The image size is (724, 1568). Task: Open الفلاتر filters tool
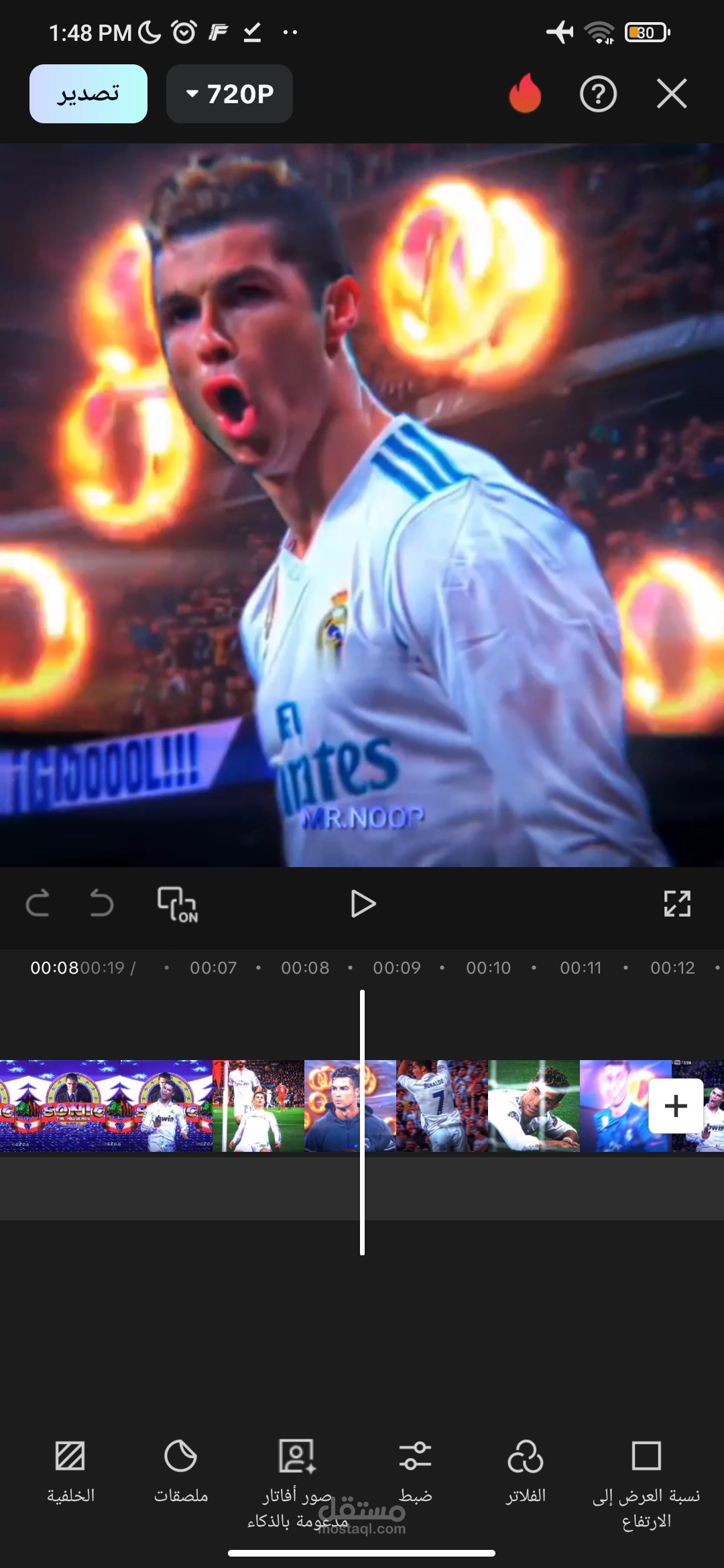point(526,1471)
